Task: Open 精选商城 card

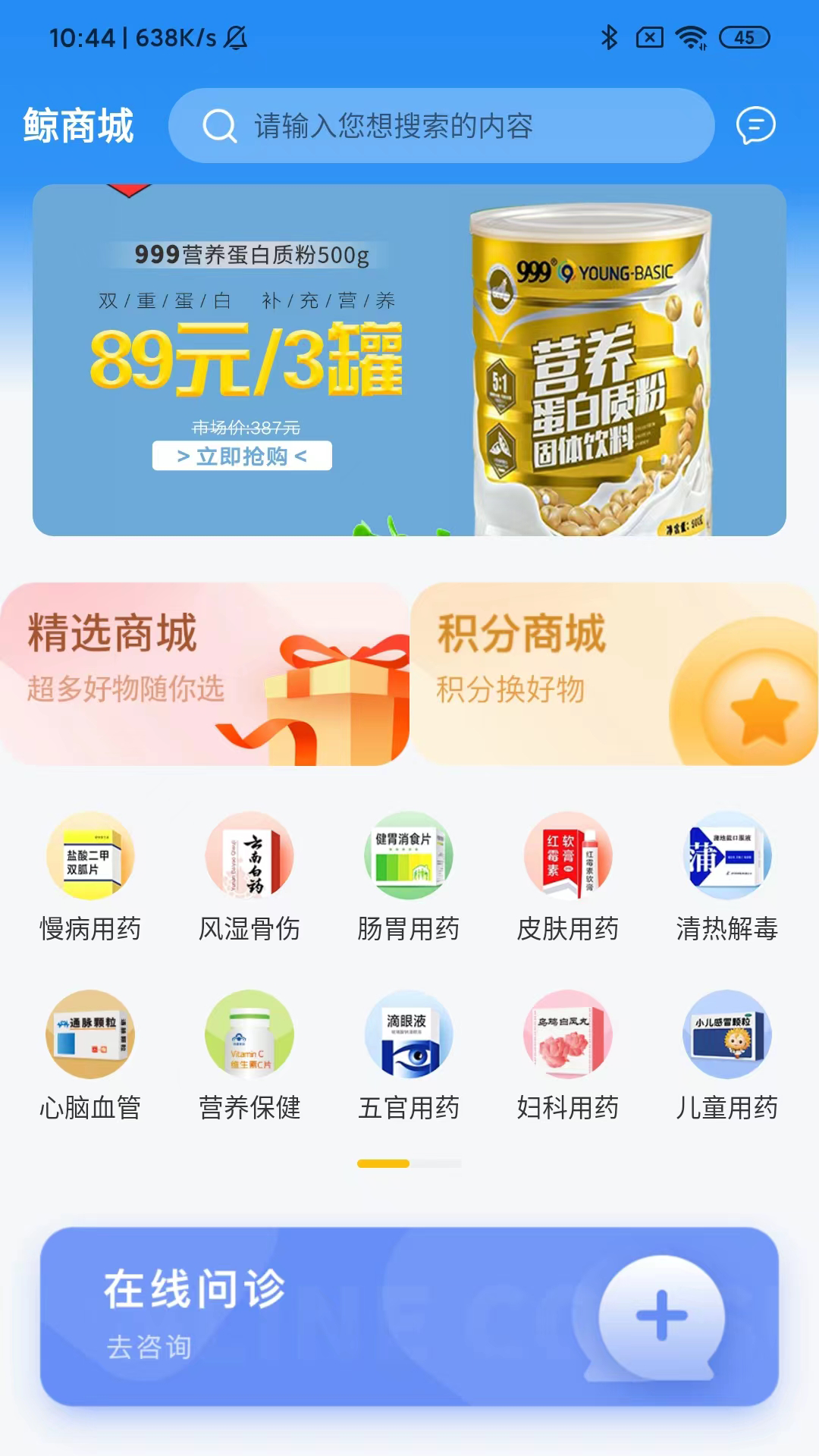Action: pyautogui.click(x=205, y=673)
